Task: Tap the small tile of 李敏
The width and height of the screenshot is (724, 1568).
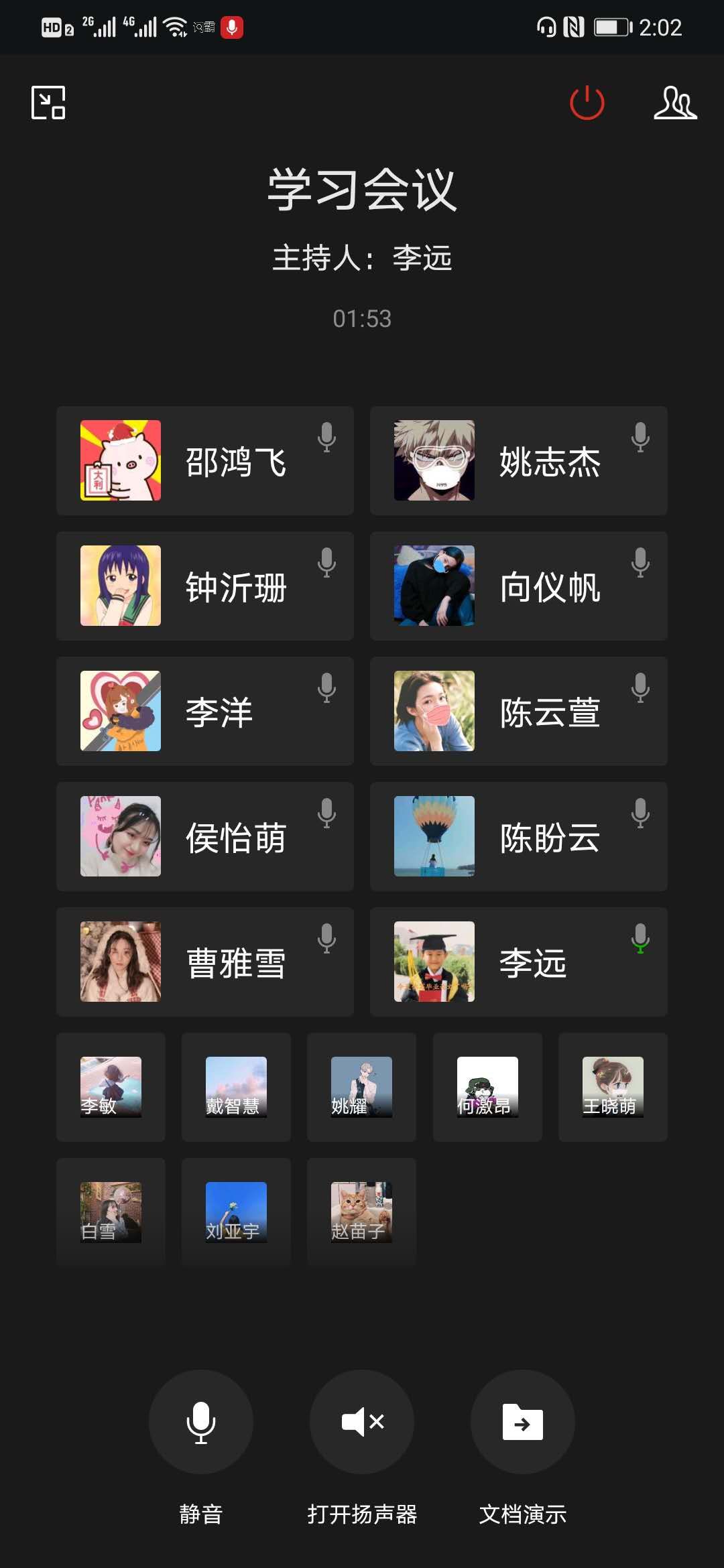Action: [111, 1087]
